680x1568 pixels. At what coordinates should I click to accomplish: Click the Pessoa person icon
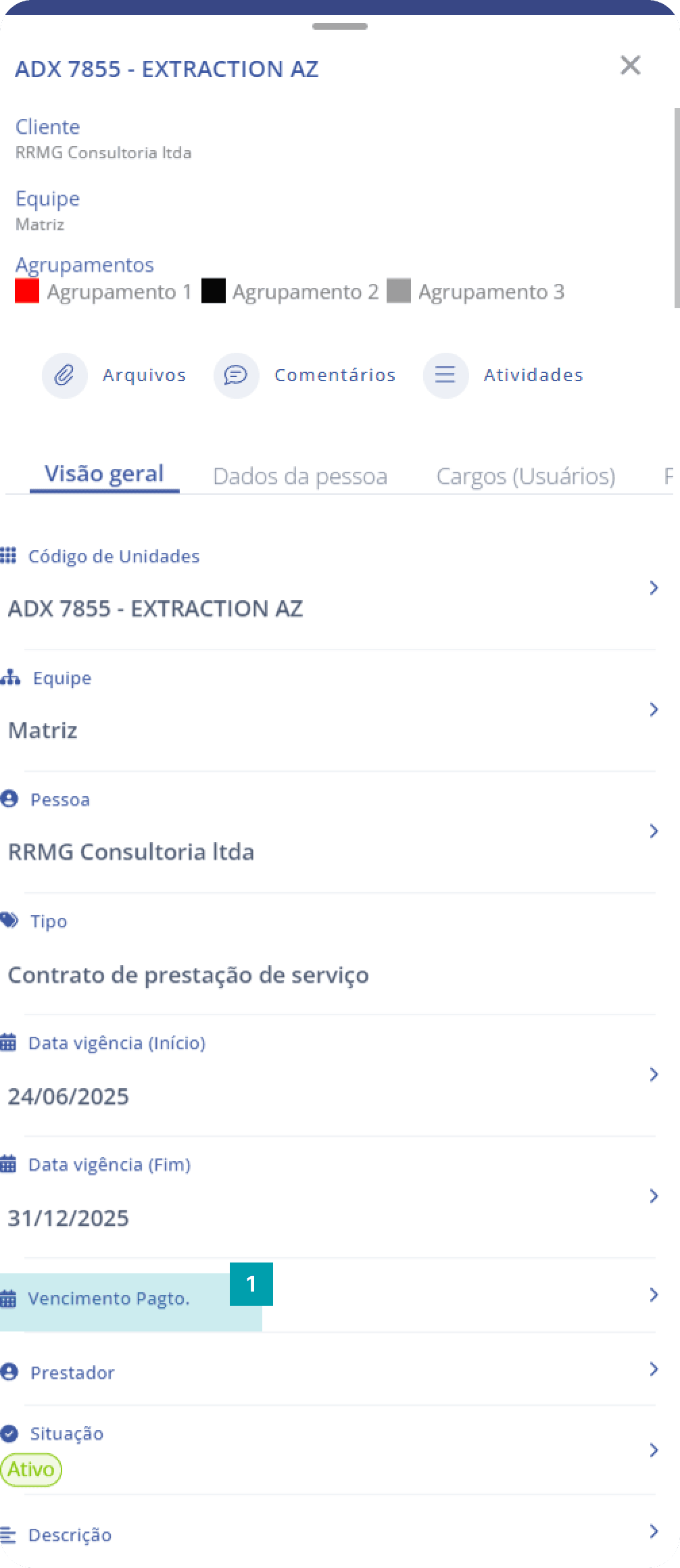[x=9, y=798]
